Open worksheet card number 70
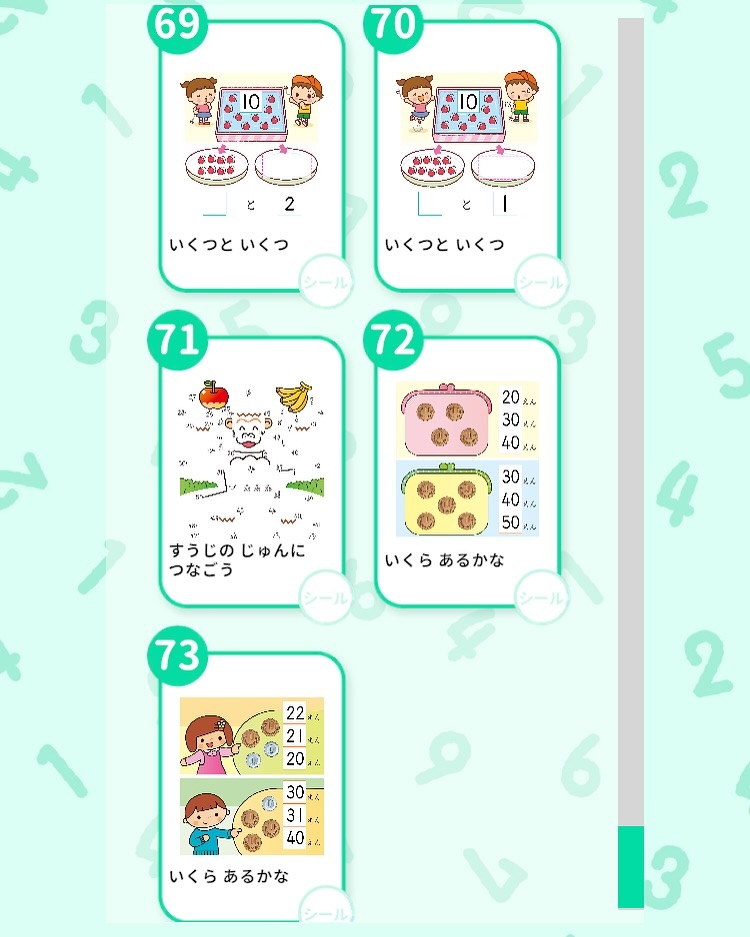 click(467, 155)
